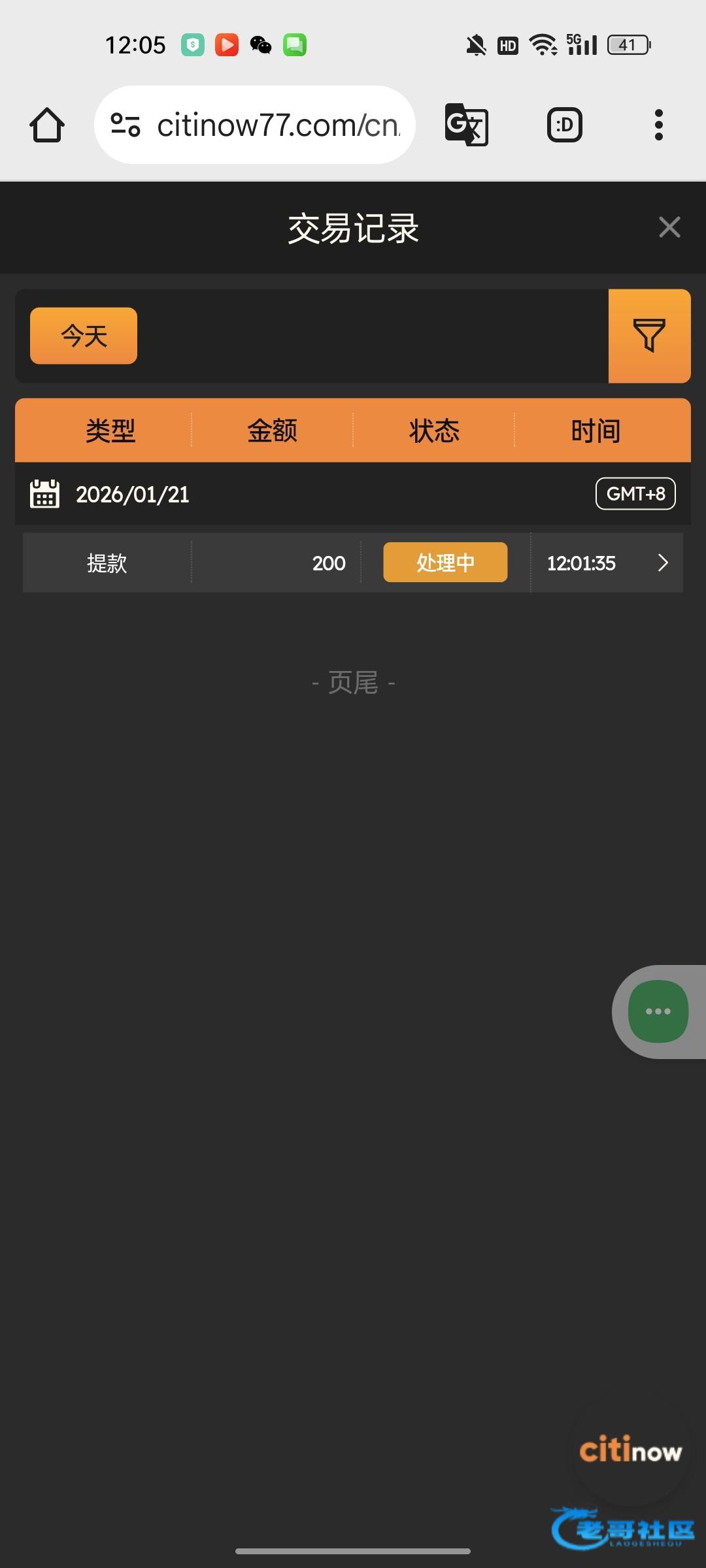Open the browser tab switcher
Viewport: 706px width, 1568px height.
tap(564, 125)
